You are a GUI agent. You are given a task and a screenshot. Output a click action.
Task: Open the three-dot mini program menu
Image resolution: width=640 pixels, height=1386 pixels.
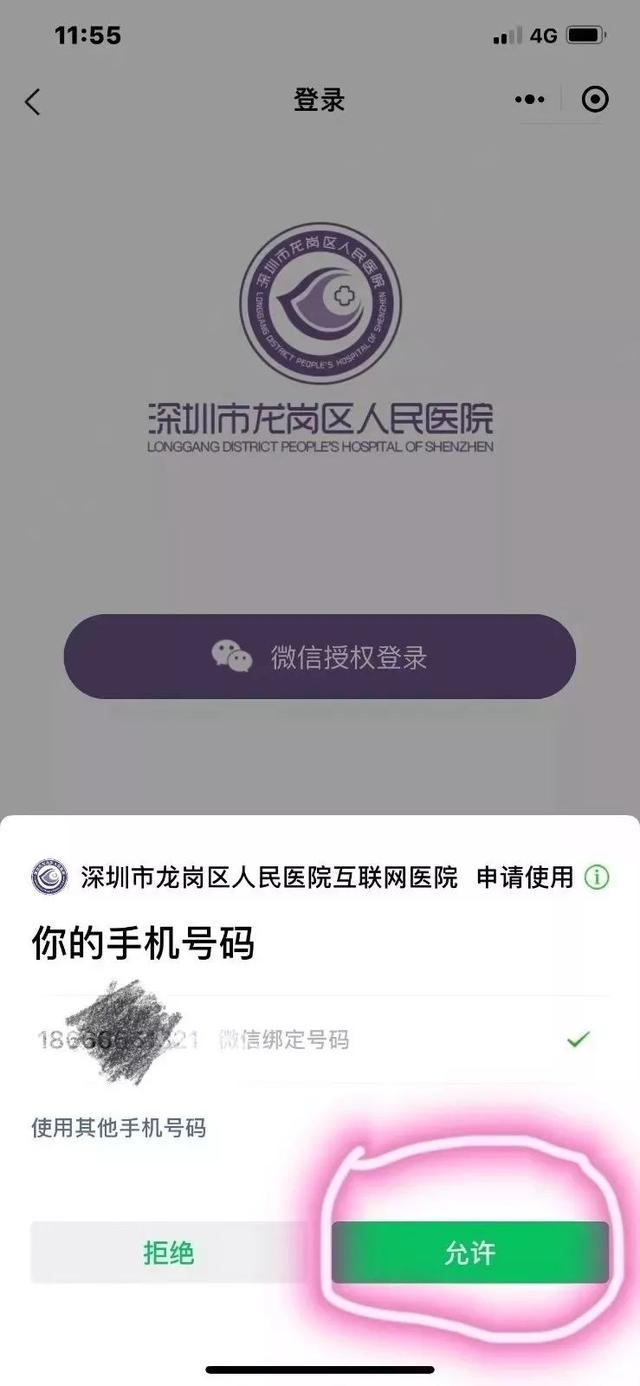click(531, 100)
